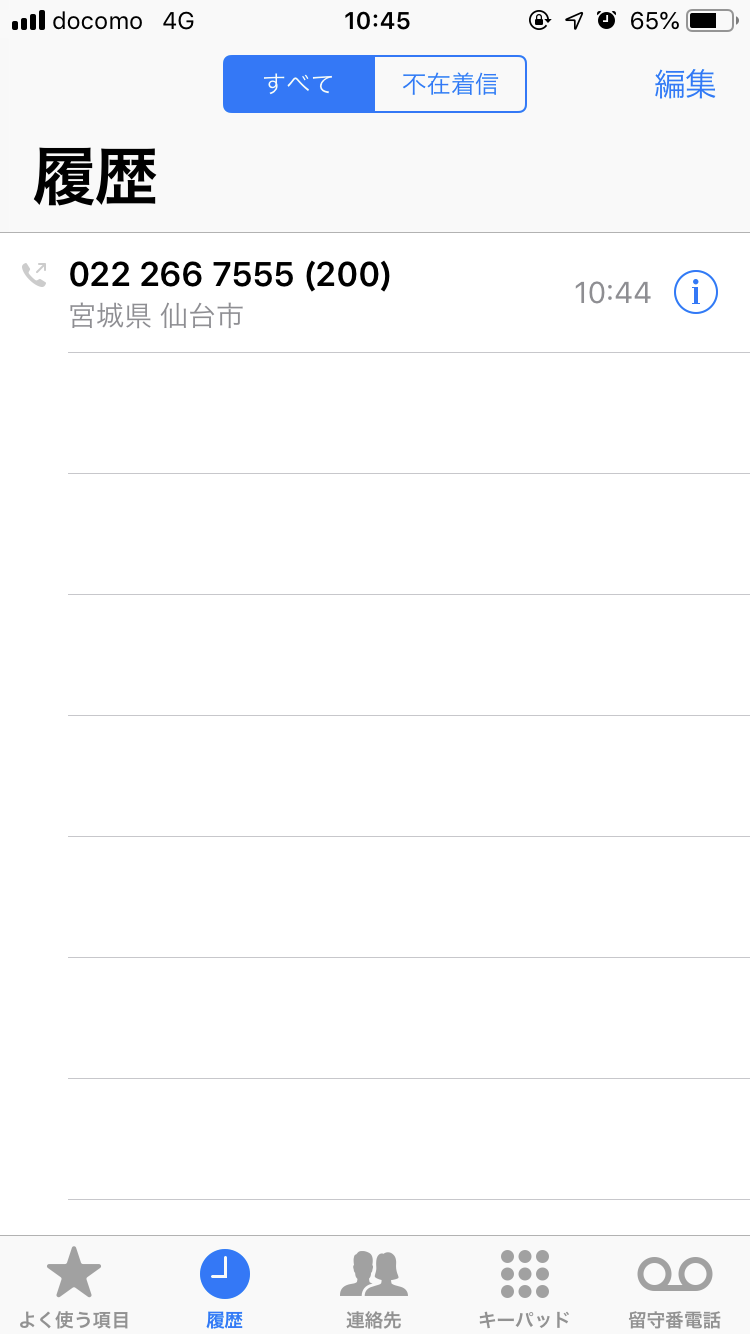Go to the 連絡先 tab
The image size is (750, 1334).
[374, 1287]
